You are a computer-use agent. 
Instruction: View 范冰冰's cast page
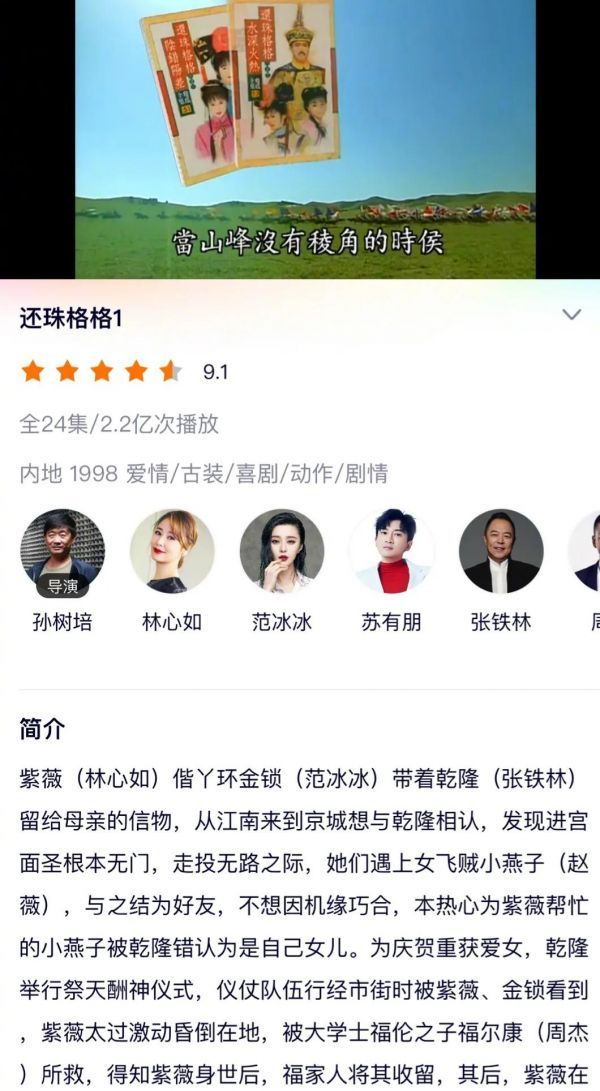coord(282,552)
